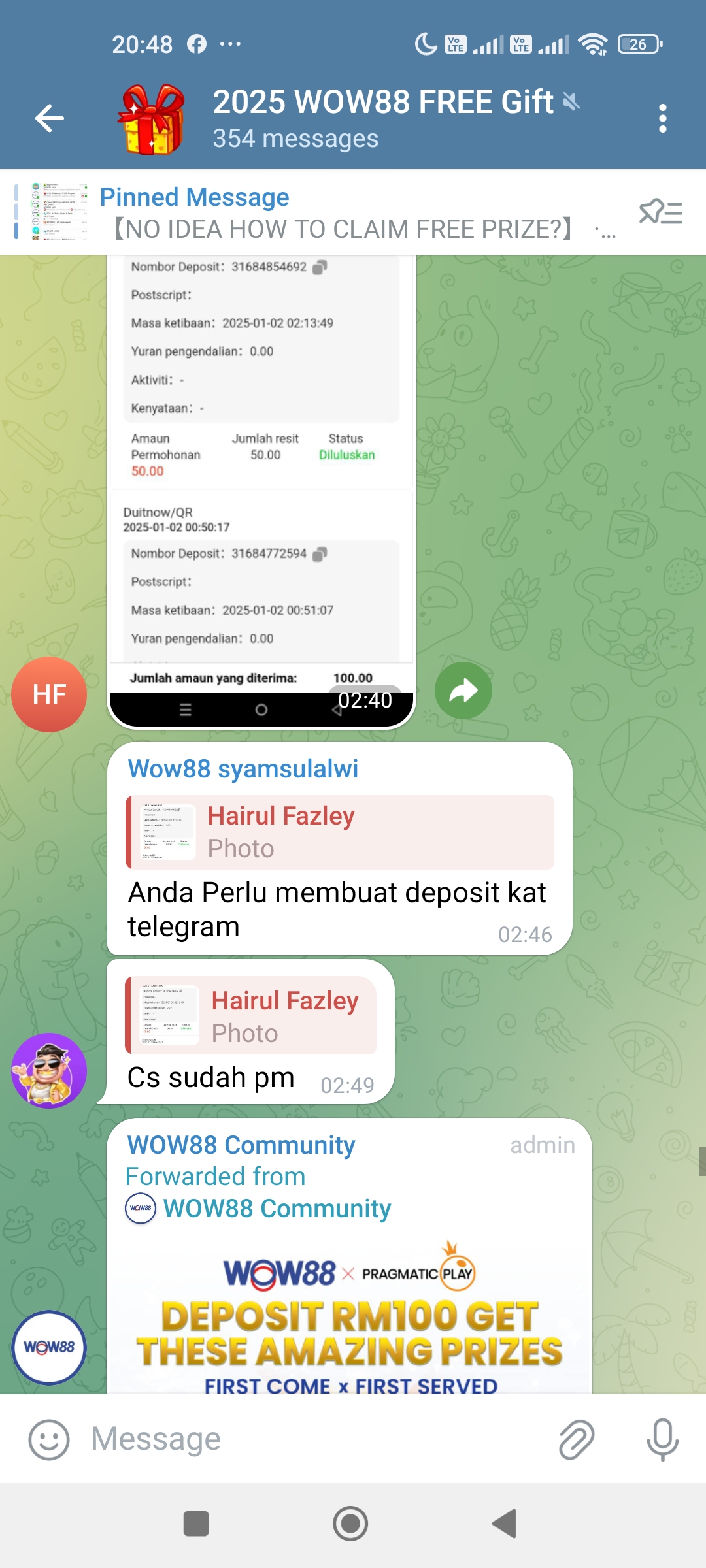The width and height of the screenshot is (706, 1568).
Task: Go to the system home screen
Action: pyautogui.click(x=351, y=1524)
